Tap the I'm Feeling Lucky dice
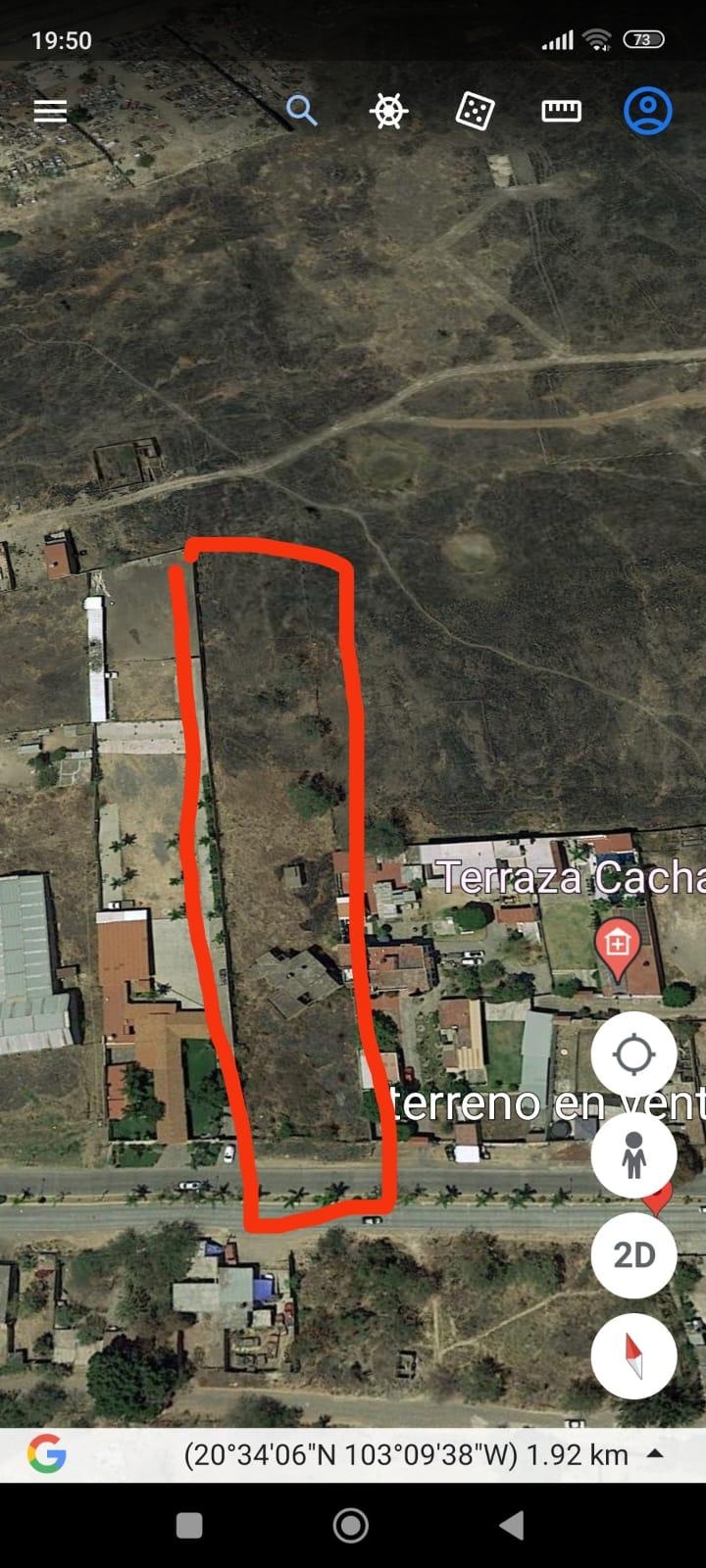 pyautogui.click(x=475, y=111)
